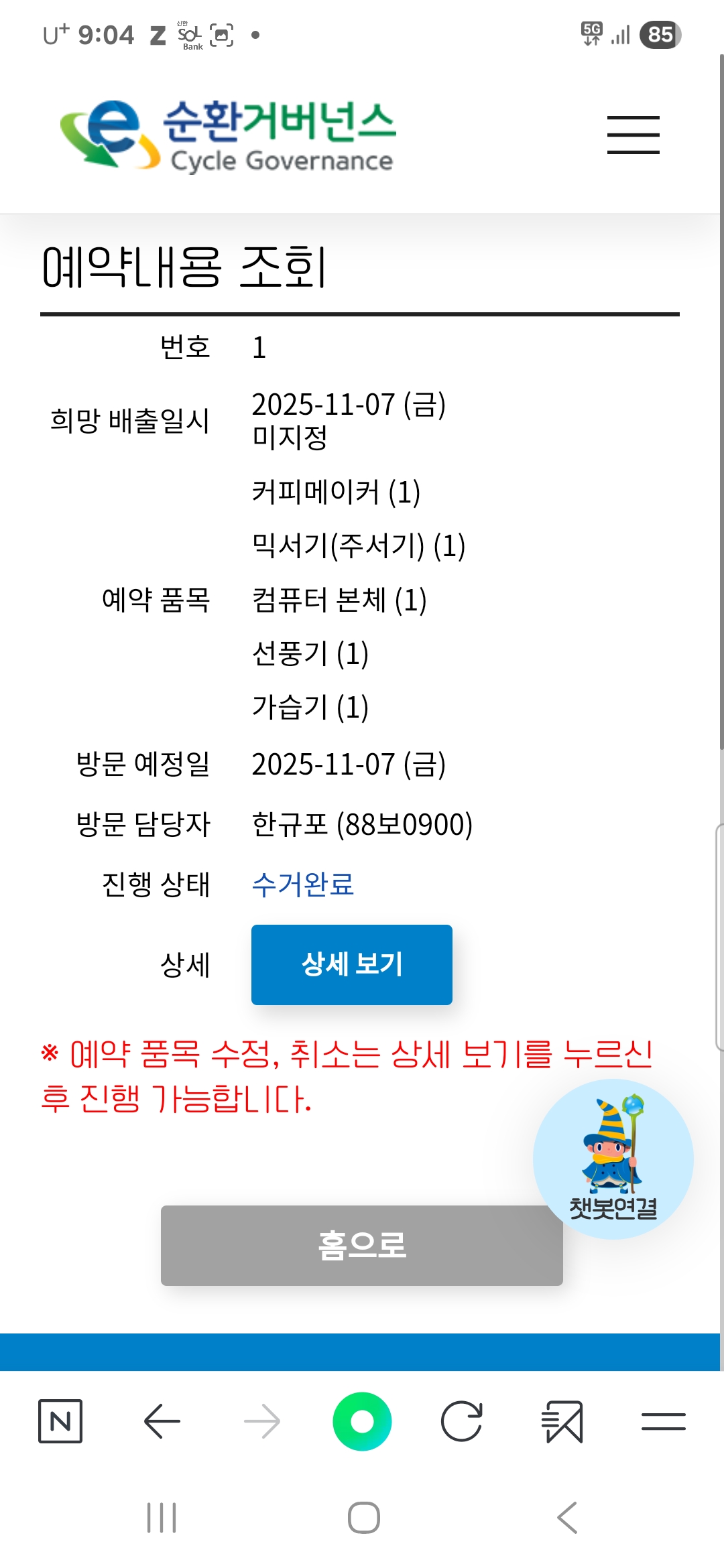Open Naver home with the N icon
Viewport: 724px width, 1568px height.
pos(60,1421)
